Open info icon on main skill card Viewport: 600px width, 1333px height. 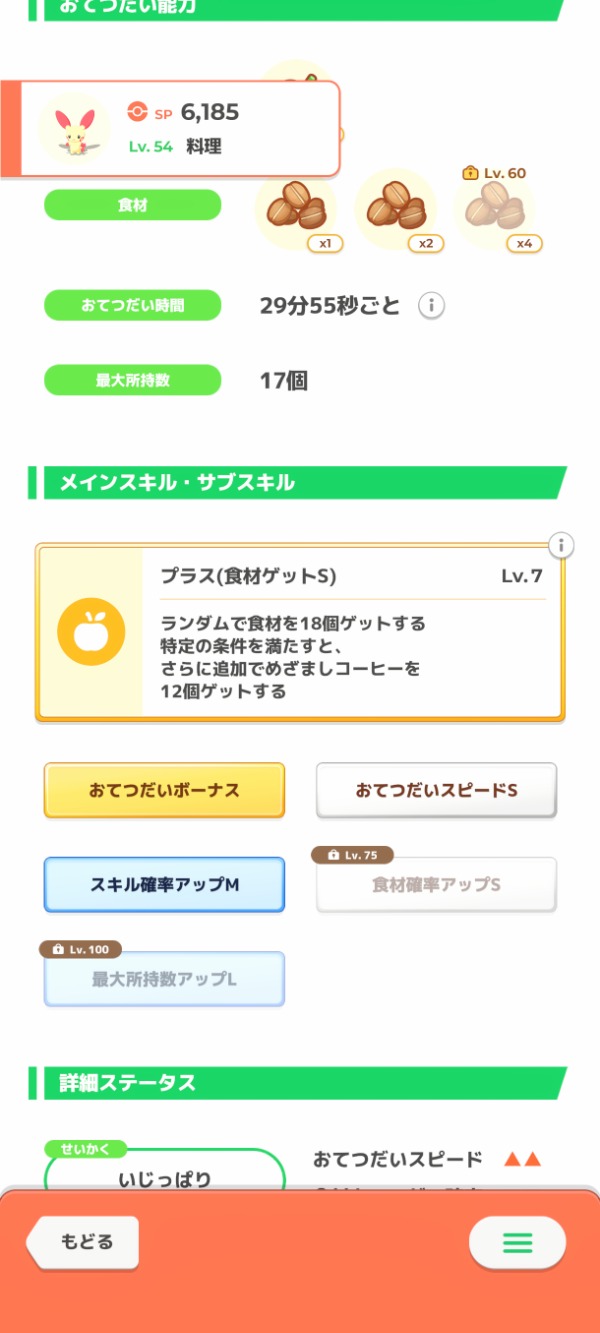[x=562, y=545]
